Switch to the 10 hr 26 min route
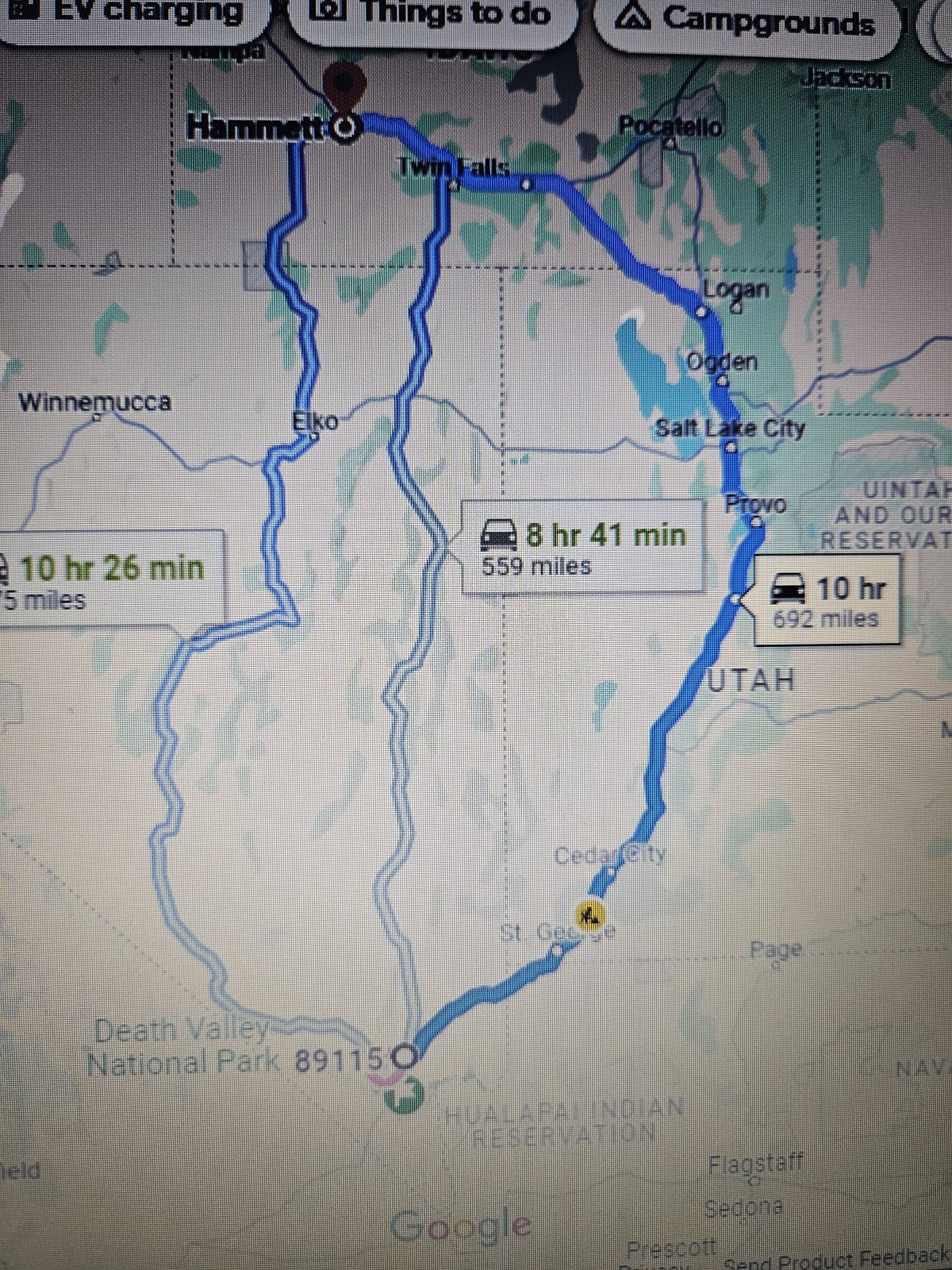This screenshot has width=952, height=1270. click(x=107, y=581)
